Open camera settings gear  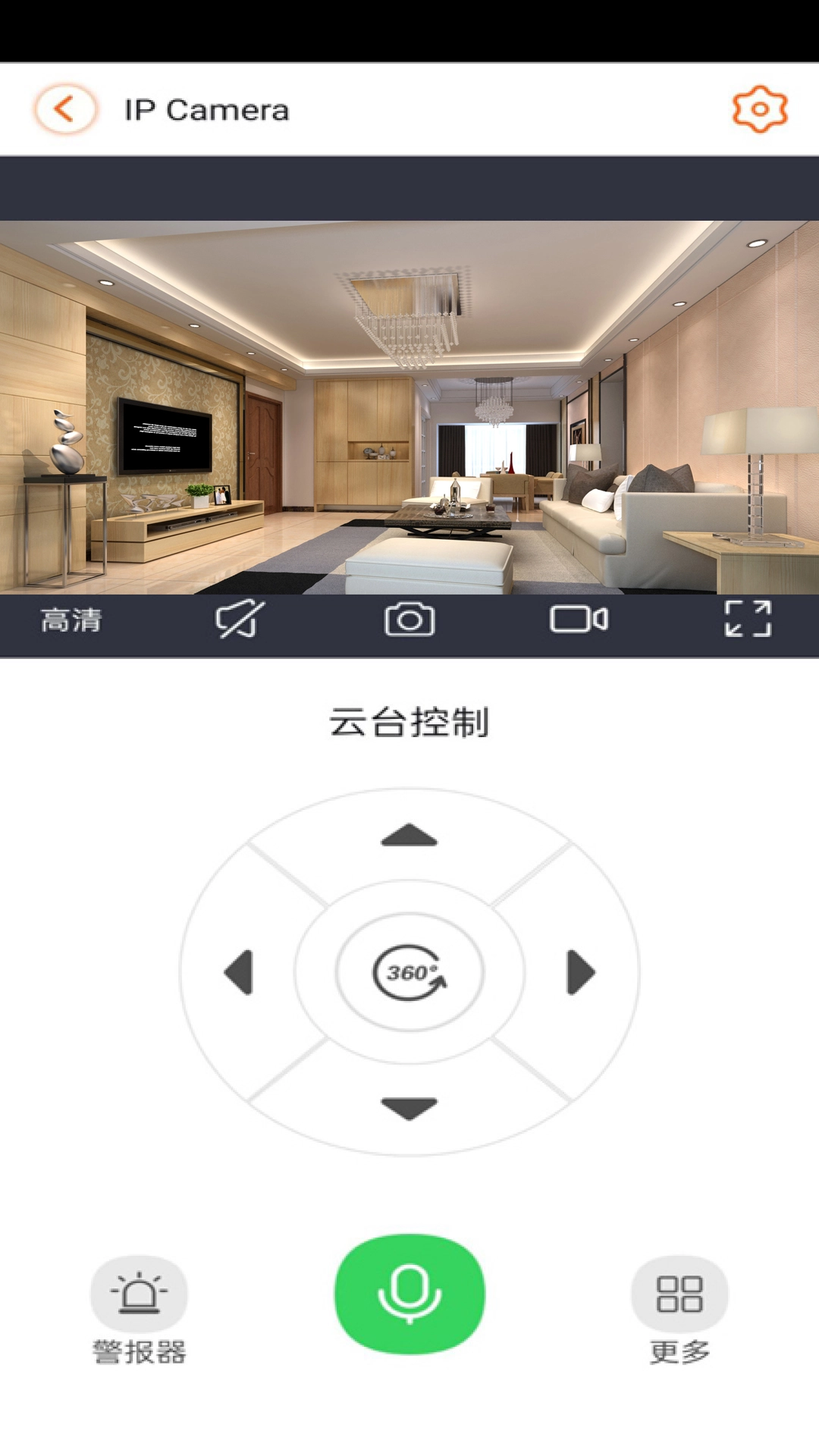760,110
